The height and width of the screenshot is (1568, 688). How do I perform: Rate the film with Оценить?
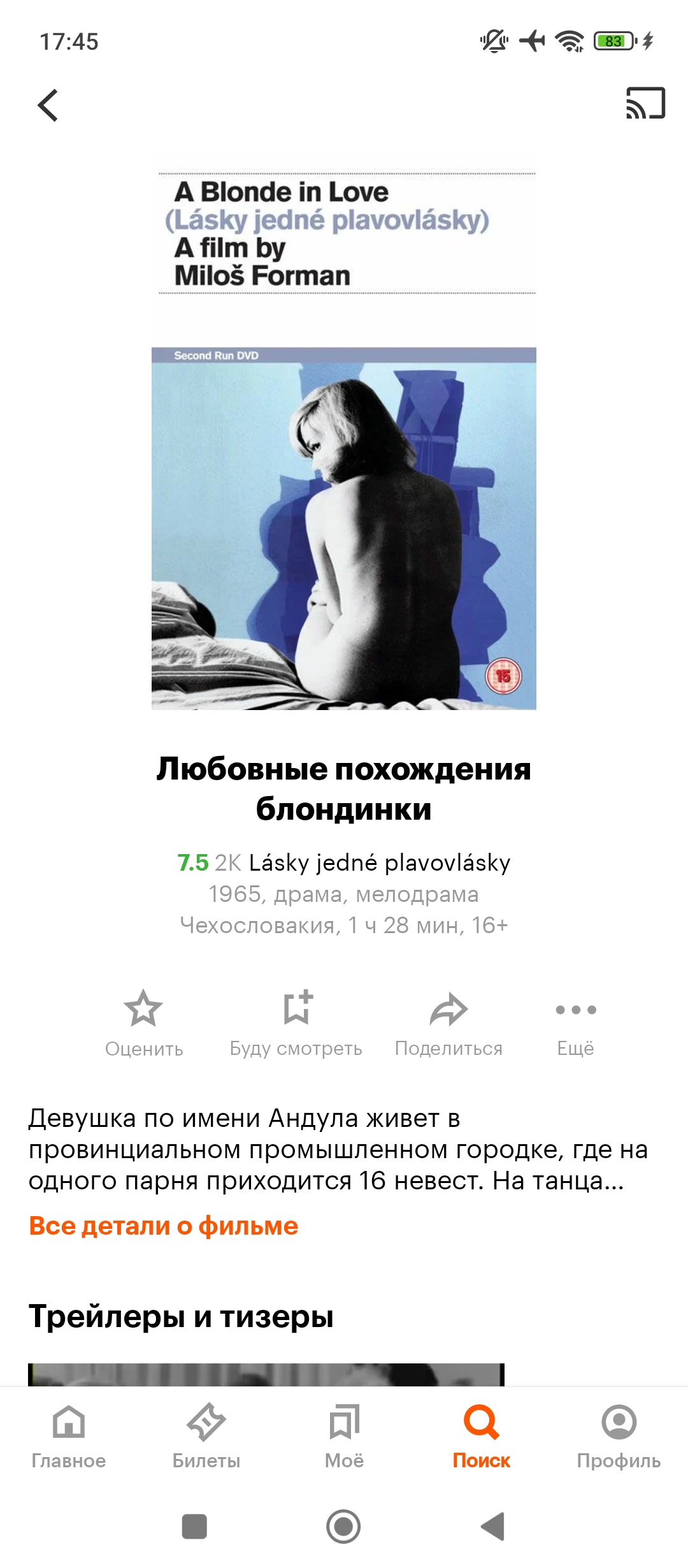pyautogui.click(x=144, y=1024)
